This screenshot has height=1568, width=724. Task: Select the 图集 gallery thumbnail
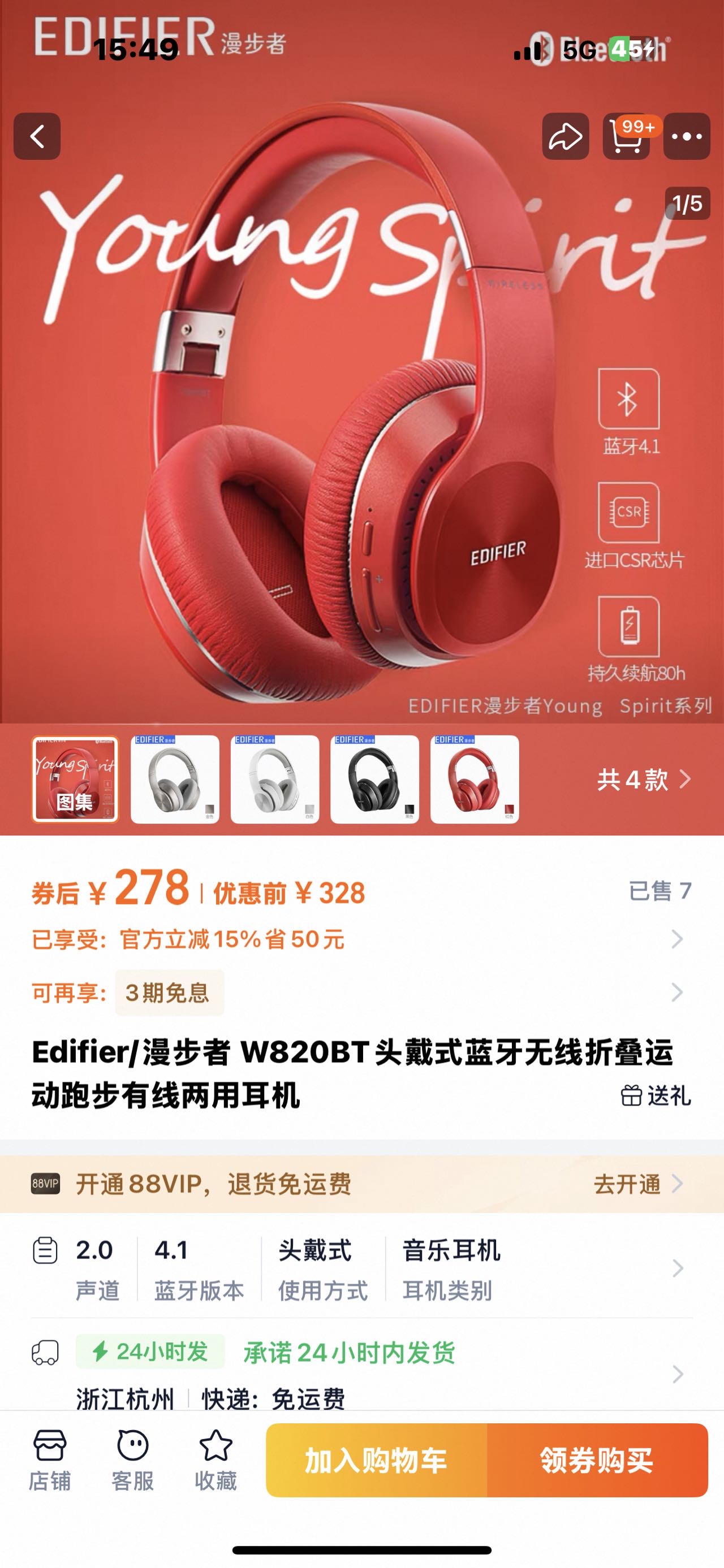[x=75, y=779]
